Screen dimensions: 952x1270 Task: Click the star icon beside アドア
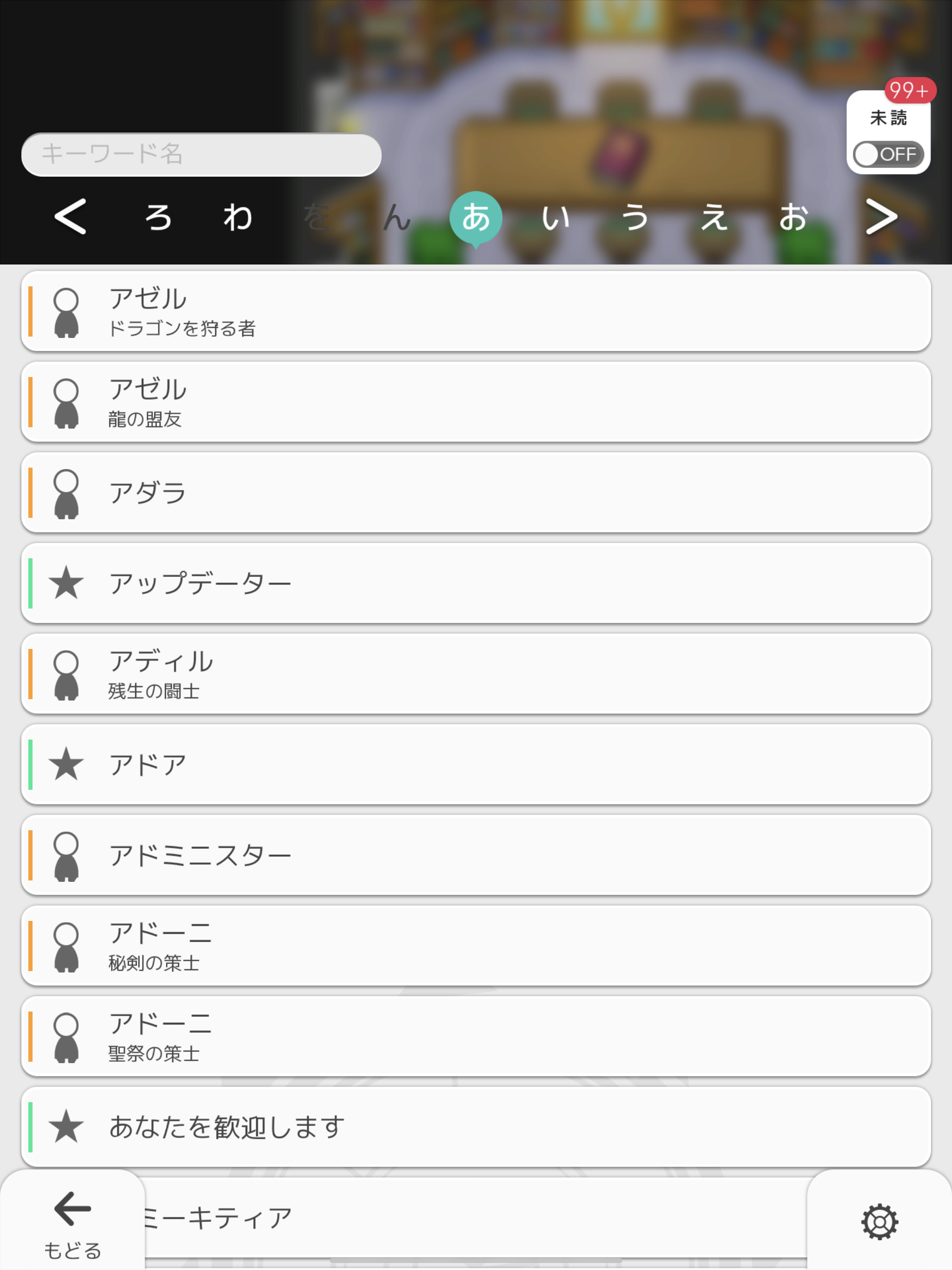[66, 764]
